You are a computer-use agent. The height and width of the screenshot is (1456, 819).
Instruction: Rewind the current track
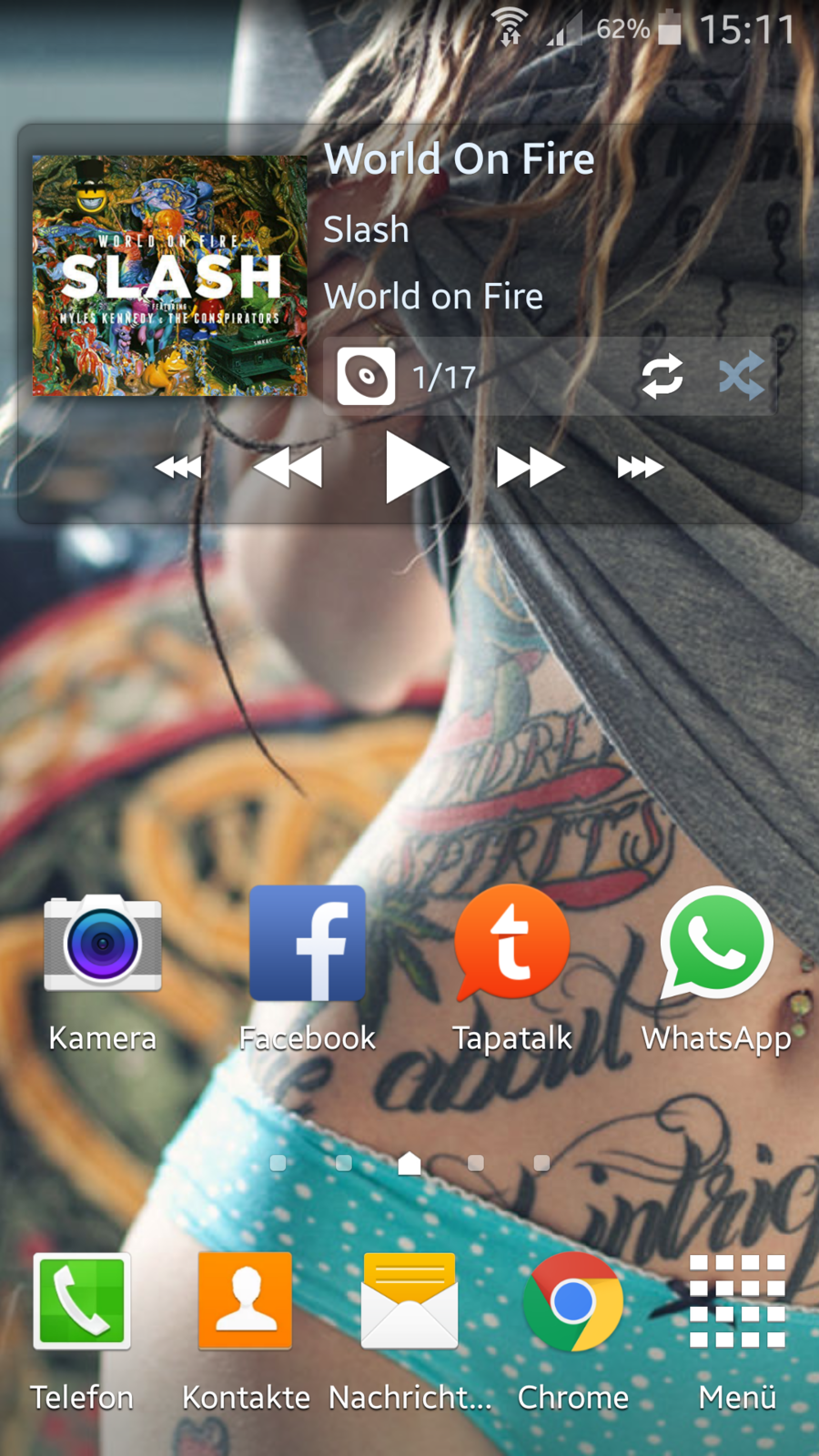point(288,468)
